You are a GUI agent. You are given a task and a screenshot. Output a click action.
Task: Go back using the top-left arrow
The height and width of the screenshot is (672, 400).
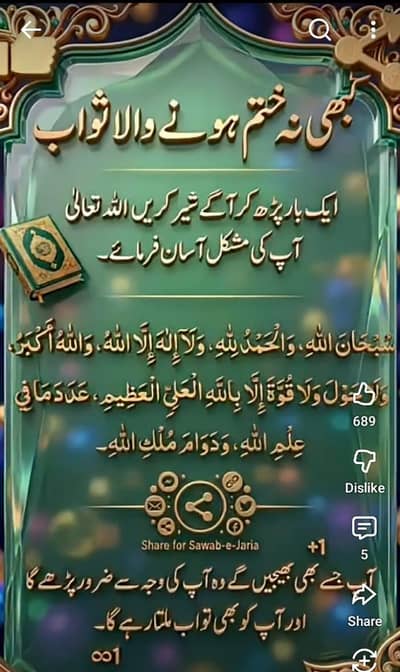31,30
